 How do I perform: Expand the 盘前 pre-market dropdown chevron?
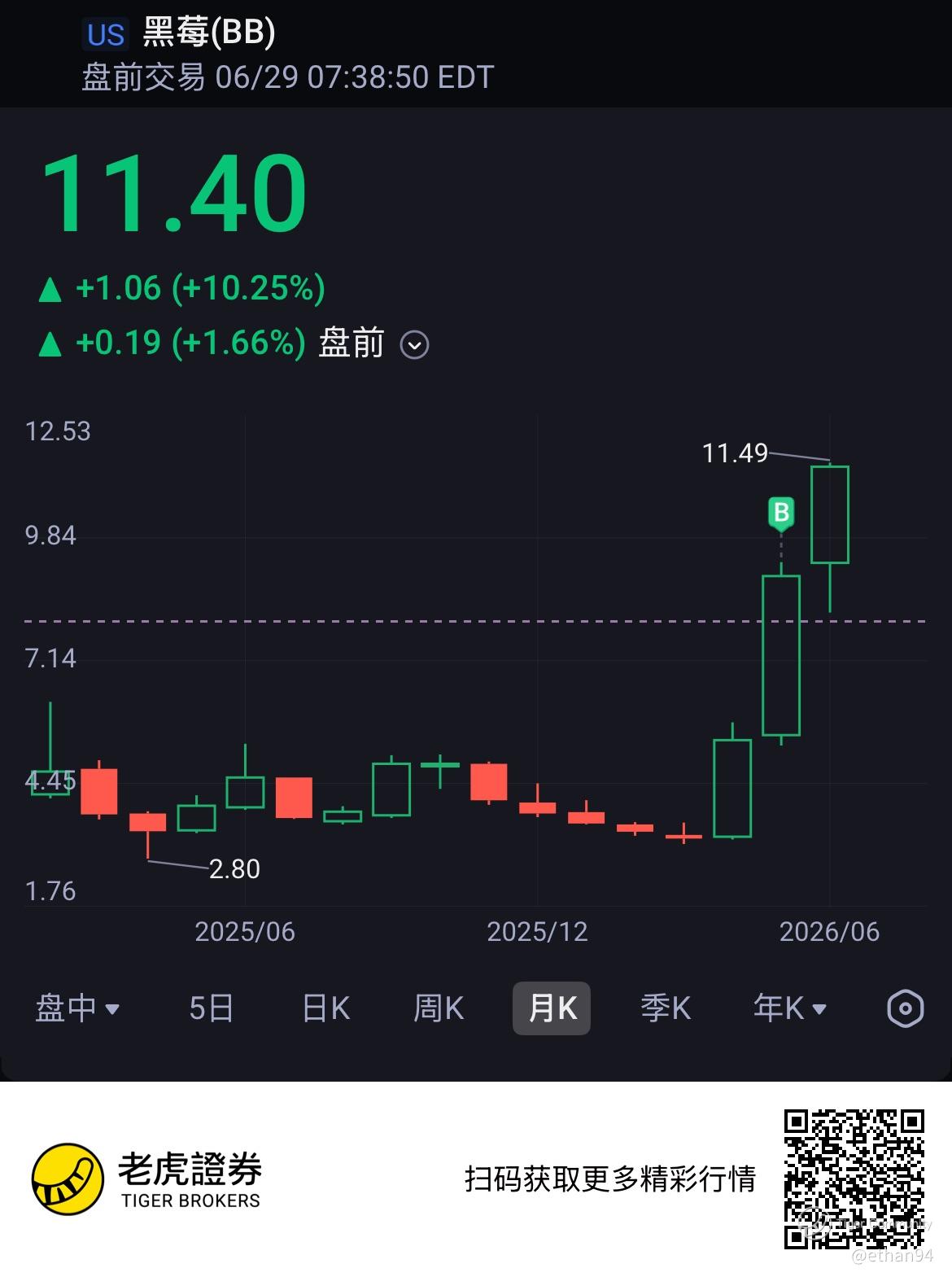pos(414,345)
